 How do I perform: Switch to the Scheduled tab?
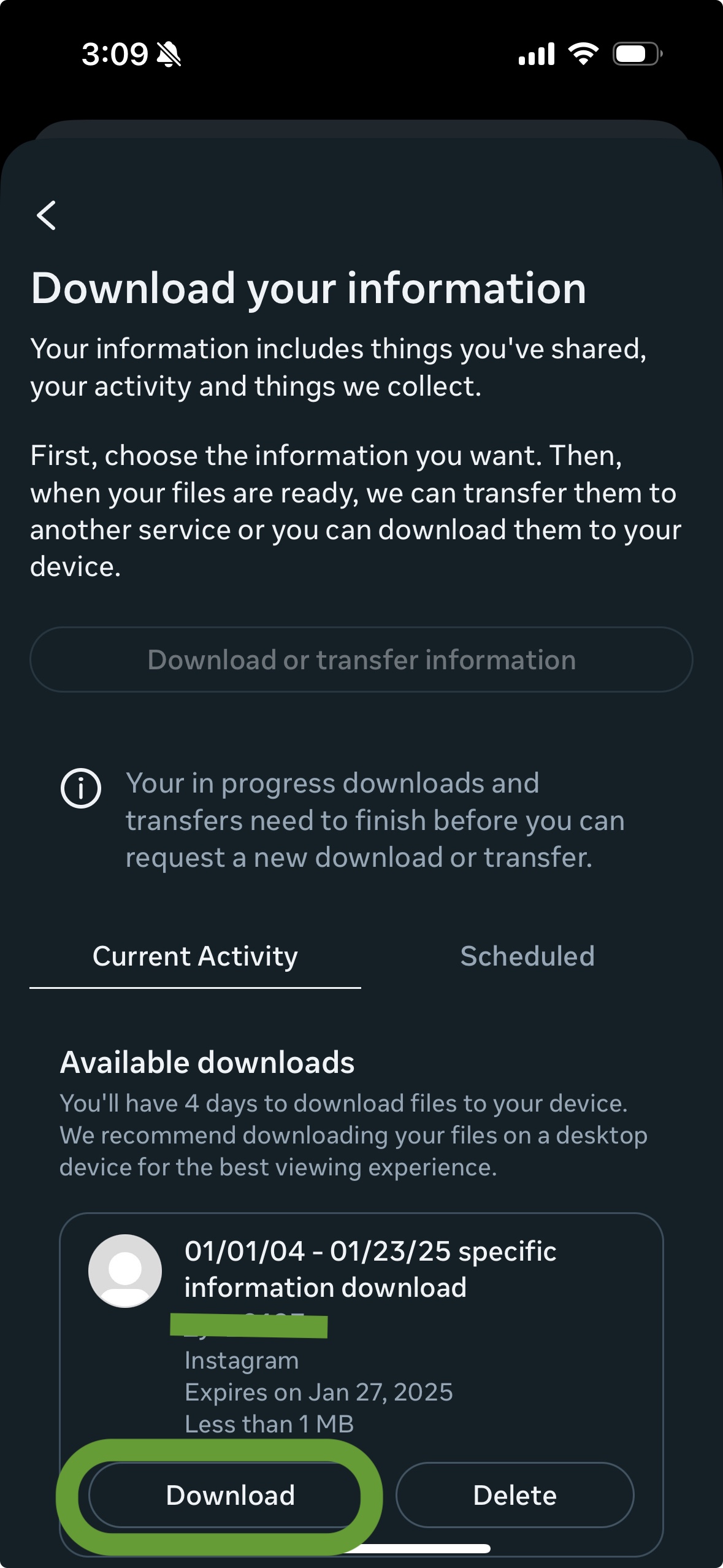[x=527, y=956]
